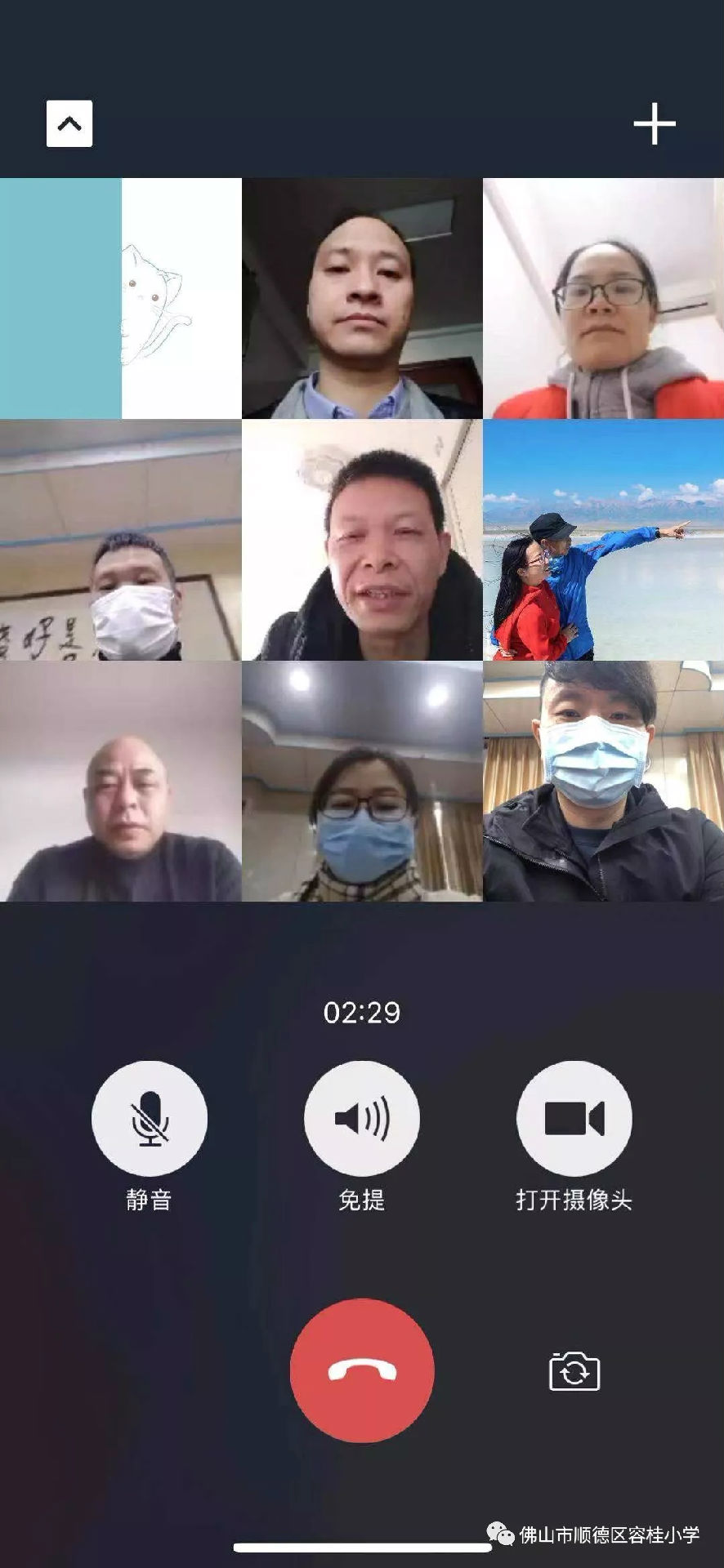Minimize the call with the collapse arrow
Image resolution: width=724 pixels, height=1568 pixels.
[x=69, y=124]
